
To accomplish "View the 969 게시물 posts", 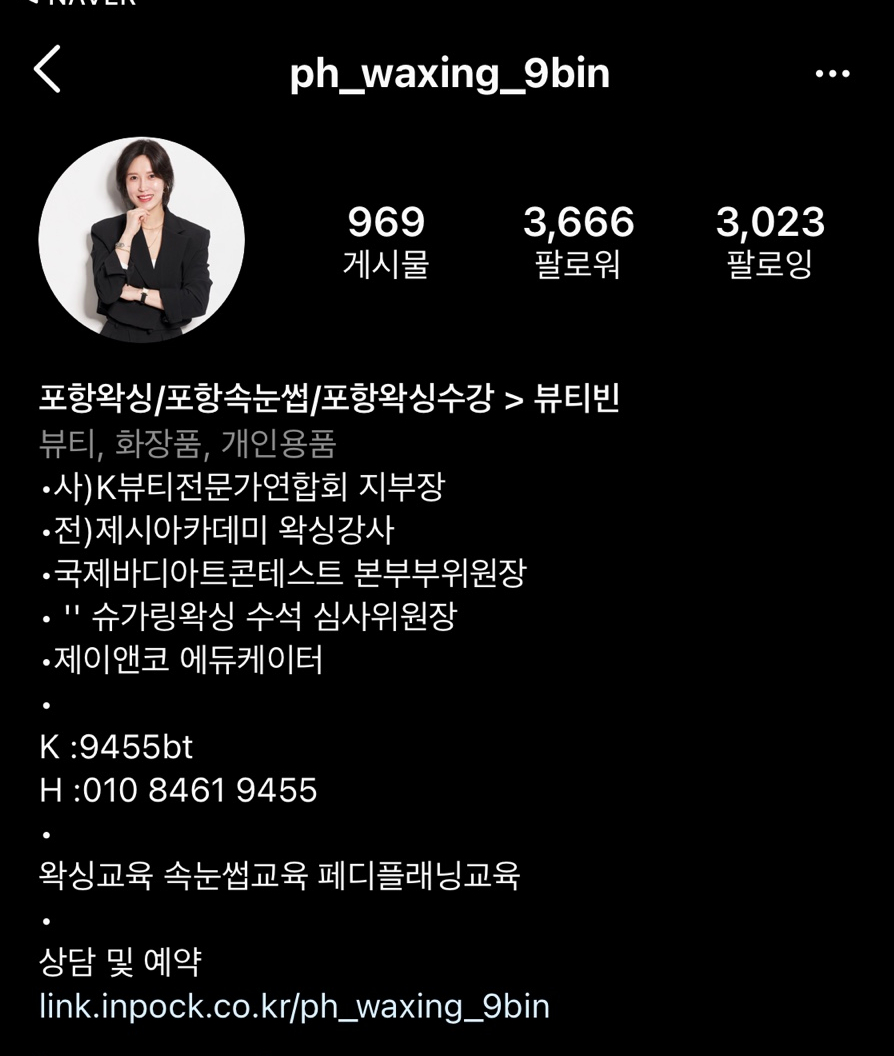I will pyautogui.click(x=385, y=241).
